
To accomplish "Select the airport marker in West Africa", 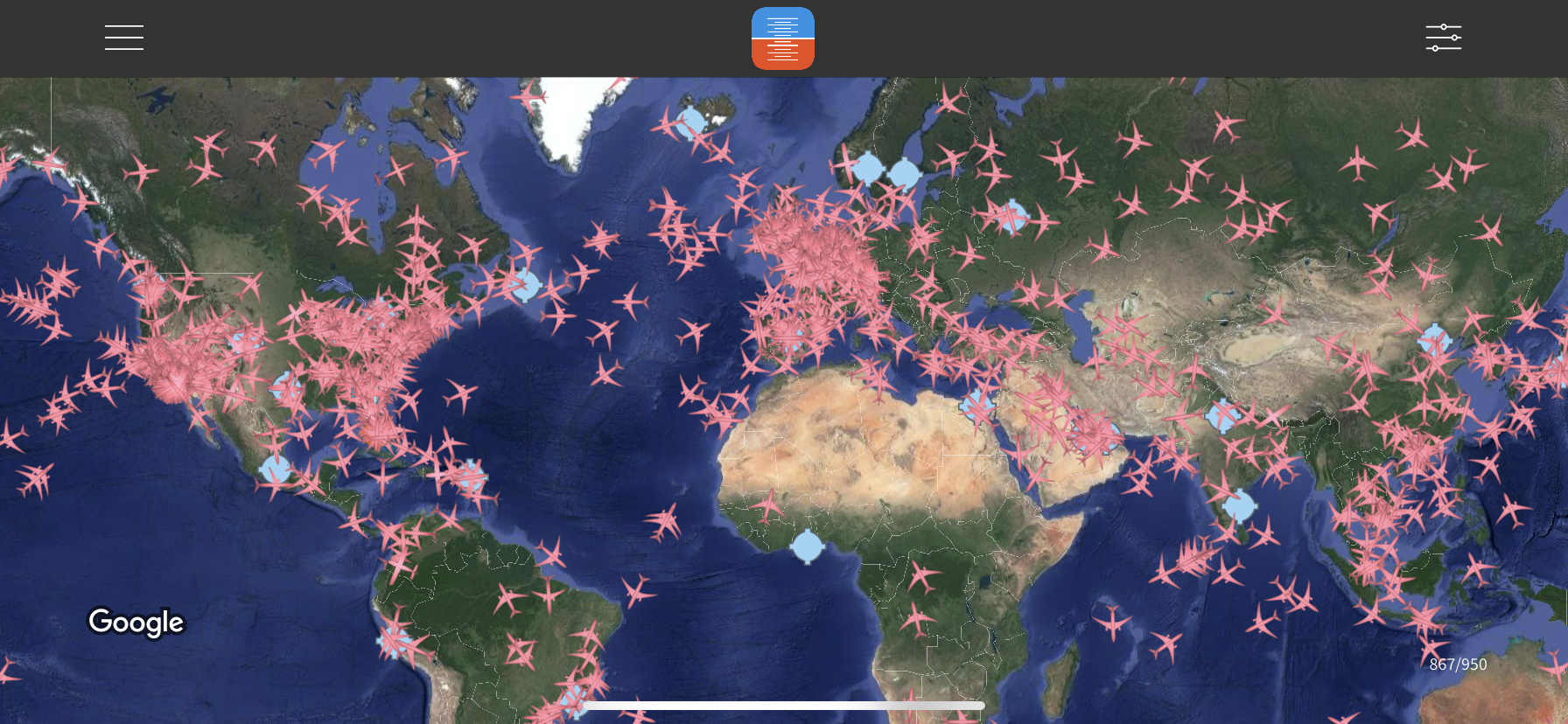I will (x=807, y=546).
